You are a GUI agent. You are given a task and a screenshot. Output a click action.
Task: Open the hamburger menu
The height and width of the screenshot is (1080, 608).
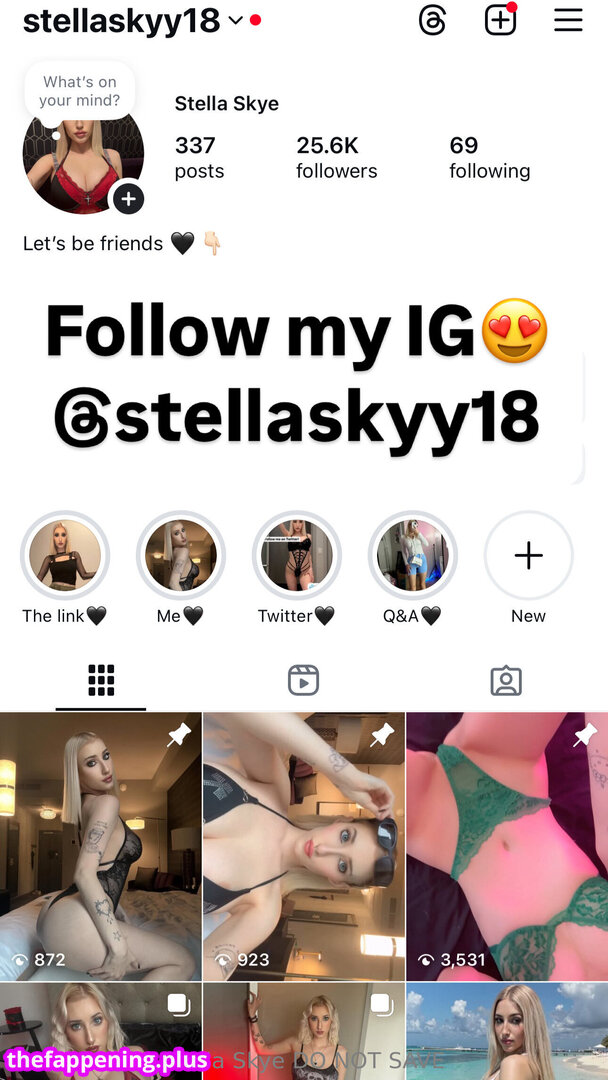point(568,20)
